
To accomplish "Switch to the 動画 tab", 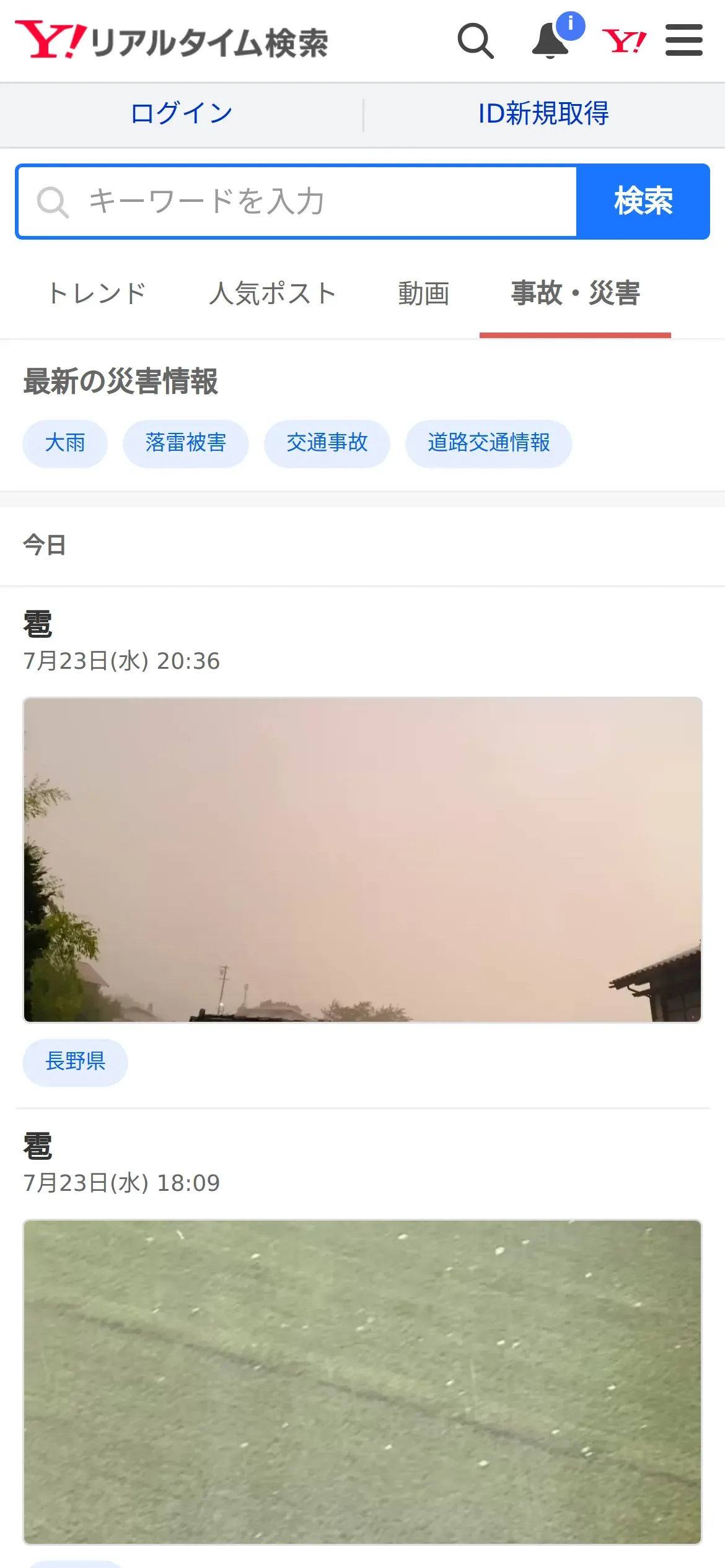I will (x=424, y=294).
